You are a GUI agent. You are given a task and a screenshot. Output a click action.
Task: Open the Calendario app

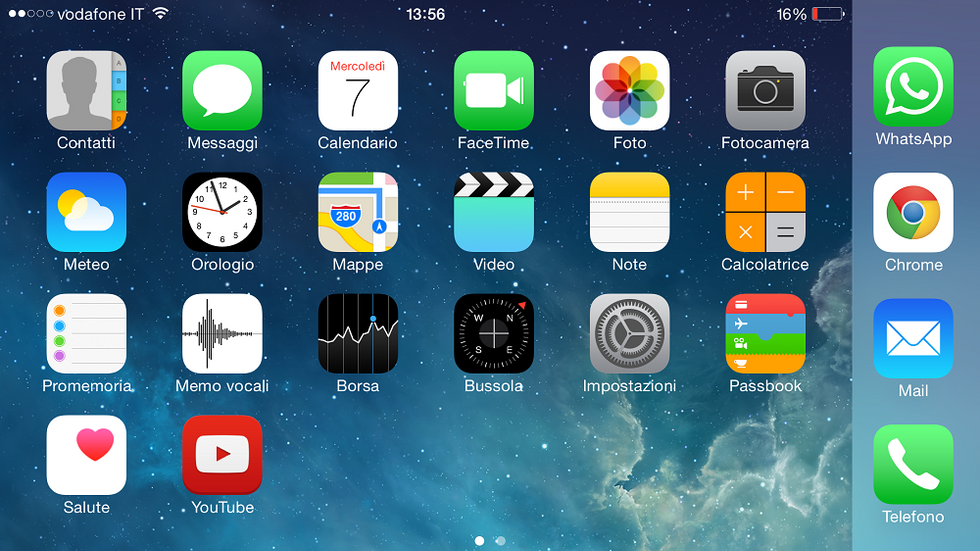[x=358, y=91]
